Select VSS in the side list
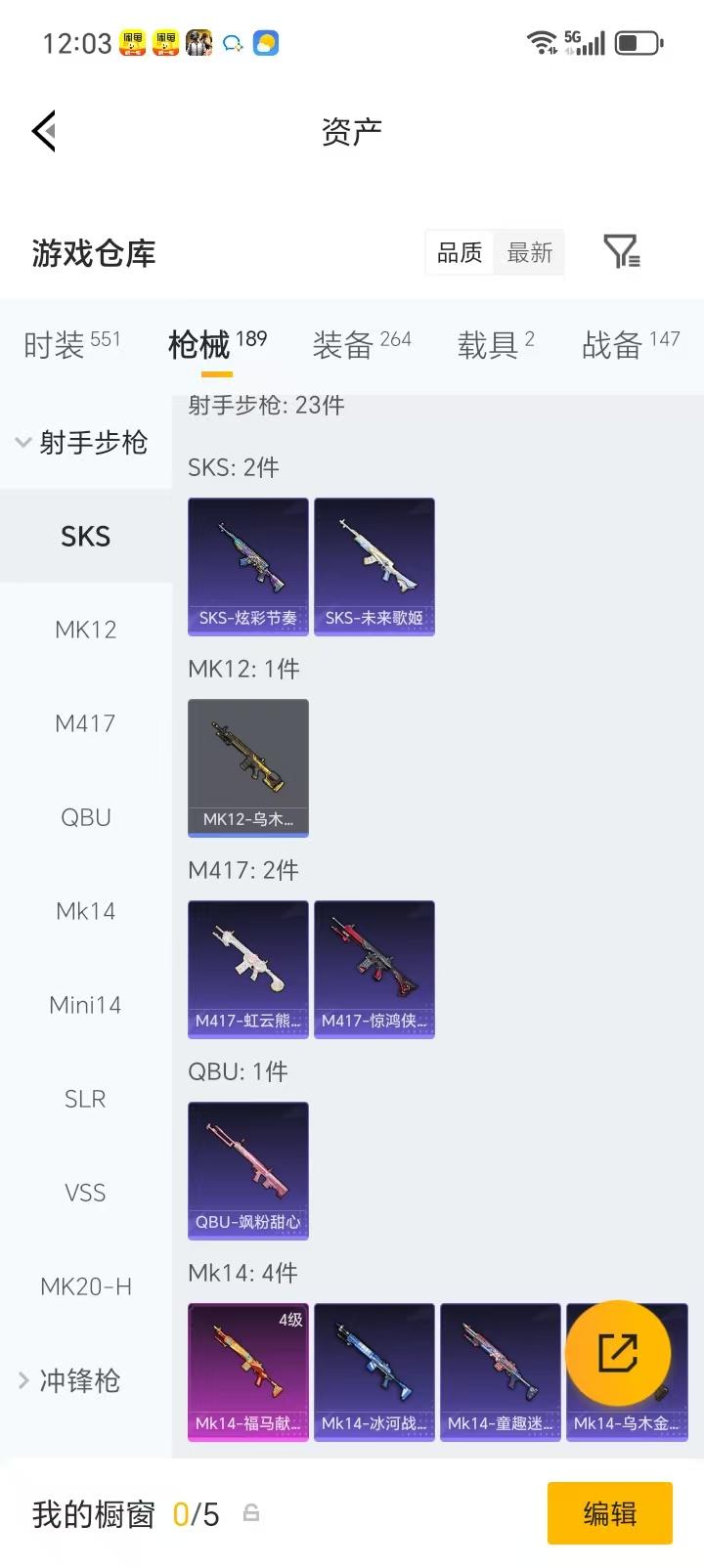 [85, 1193]
